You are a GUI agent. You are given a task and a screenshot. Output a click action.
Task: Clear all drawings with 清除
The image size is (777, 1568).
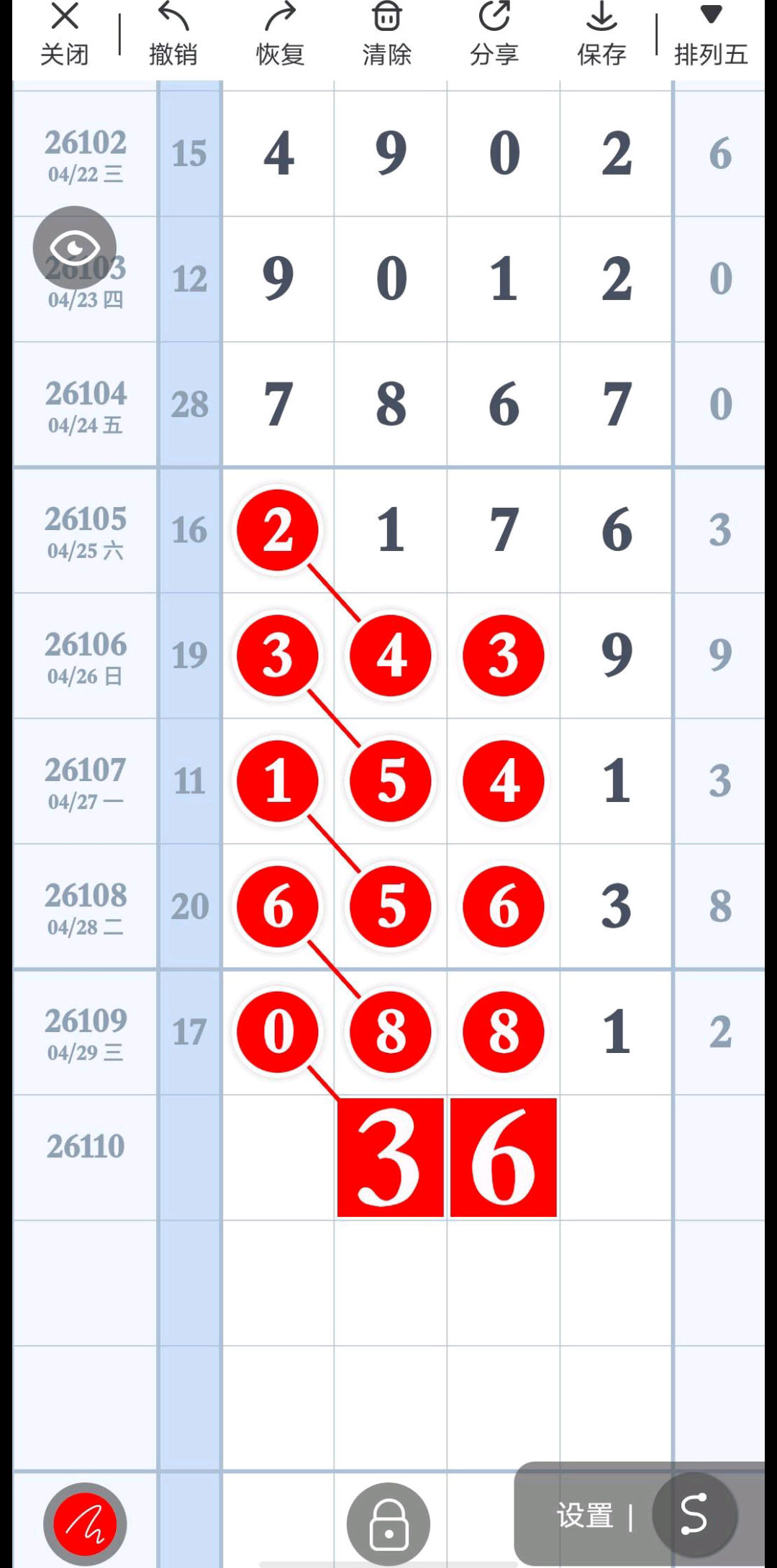click(387, 35)
